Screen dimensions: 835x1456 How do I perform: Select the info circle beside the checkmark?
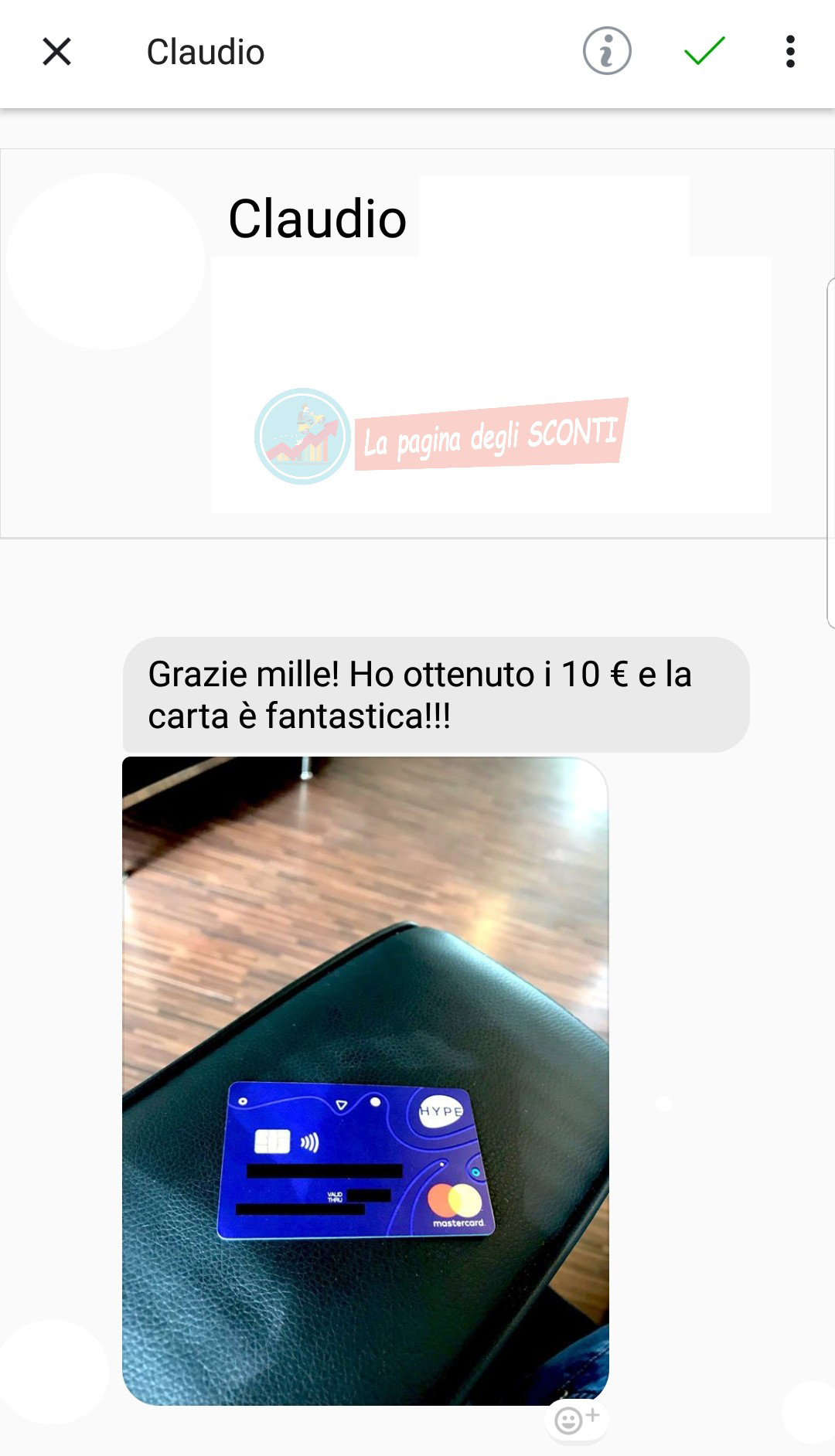605,53
